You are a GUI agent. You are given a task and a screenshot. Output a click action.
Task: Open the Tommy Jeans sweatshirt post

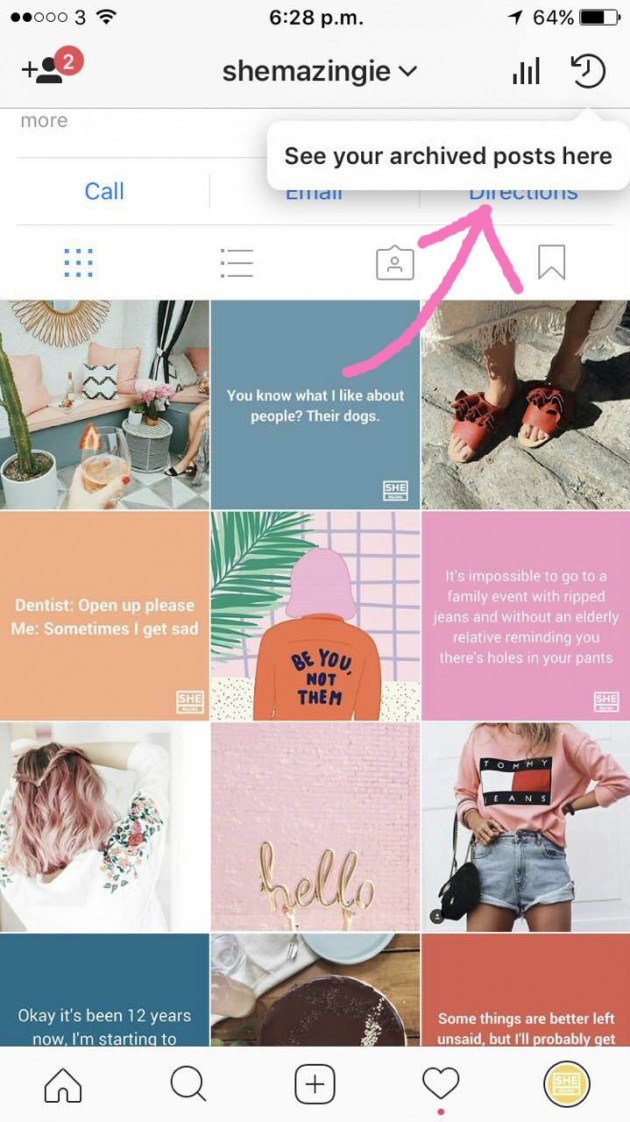pyautogui.click(x=525, y=827)
